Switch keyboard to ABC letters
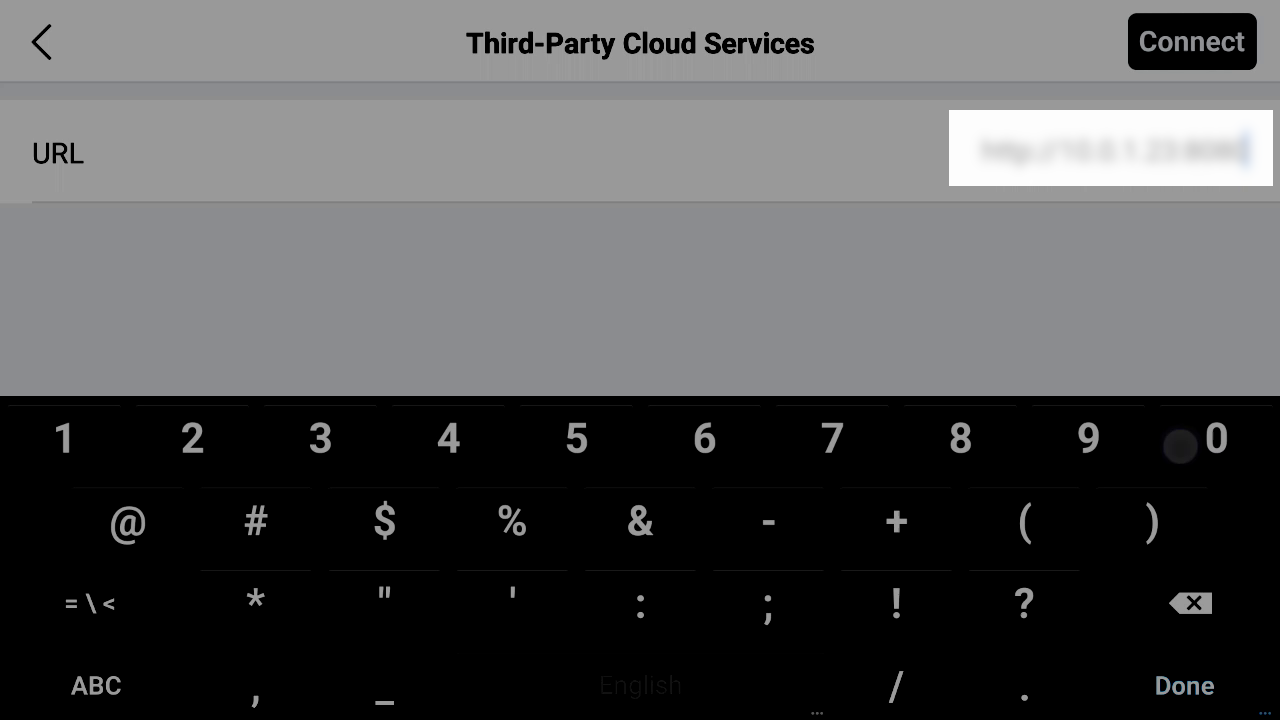The height and width of the screenshot is (720, 1280). 96,686
